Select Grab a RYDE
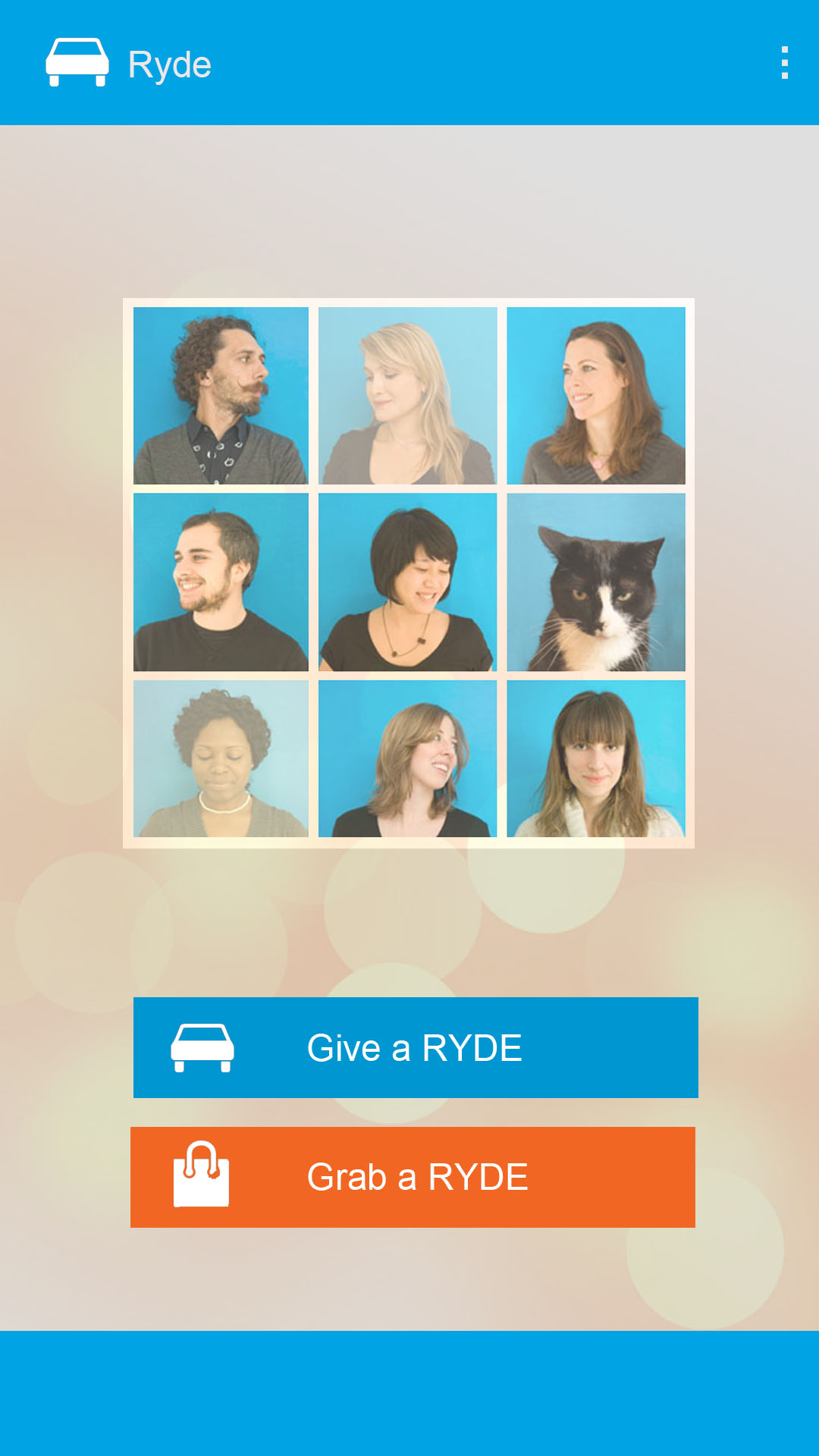Viewport: 819px width, 1456px height. tap(413, 1177)
